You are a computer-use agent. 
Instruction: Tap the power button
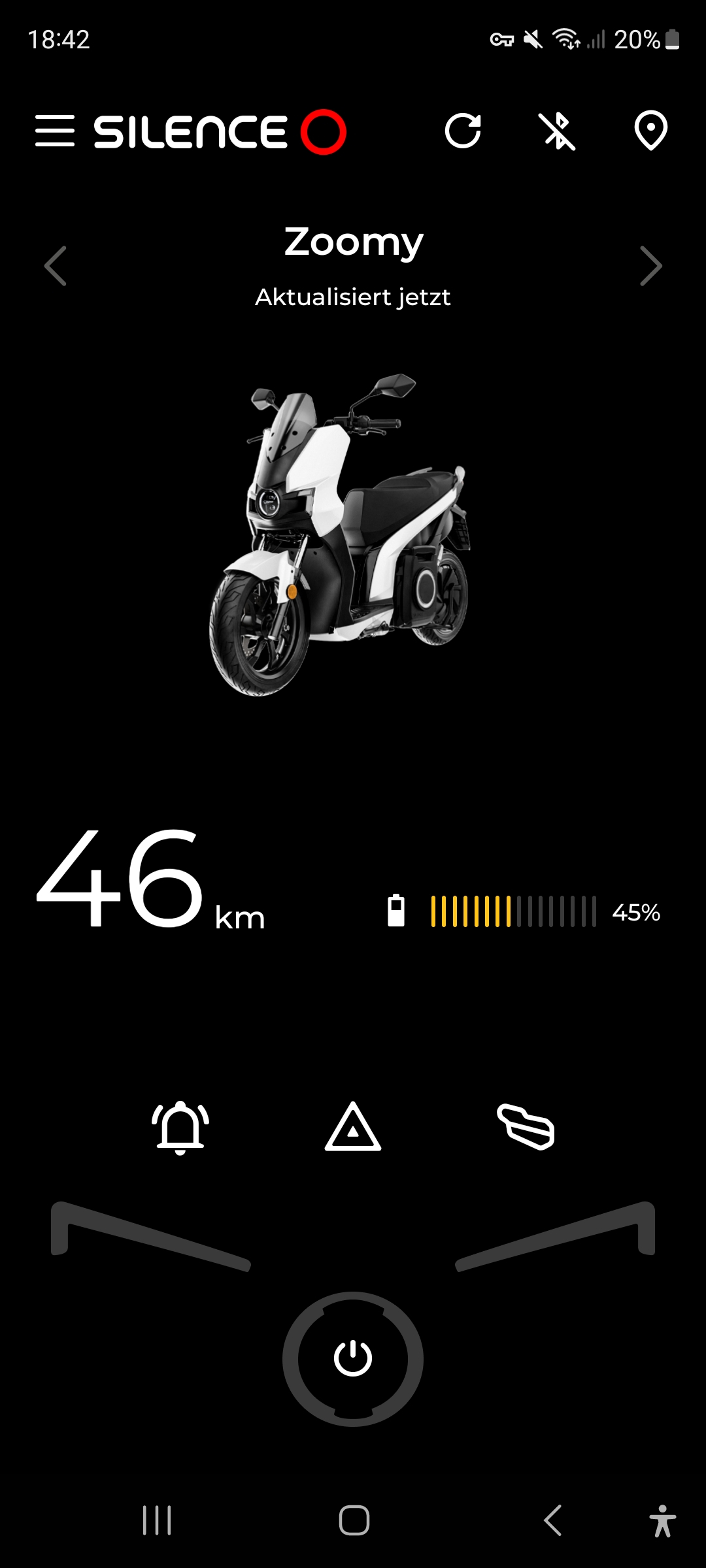(353, 1359)
